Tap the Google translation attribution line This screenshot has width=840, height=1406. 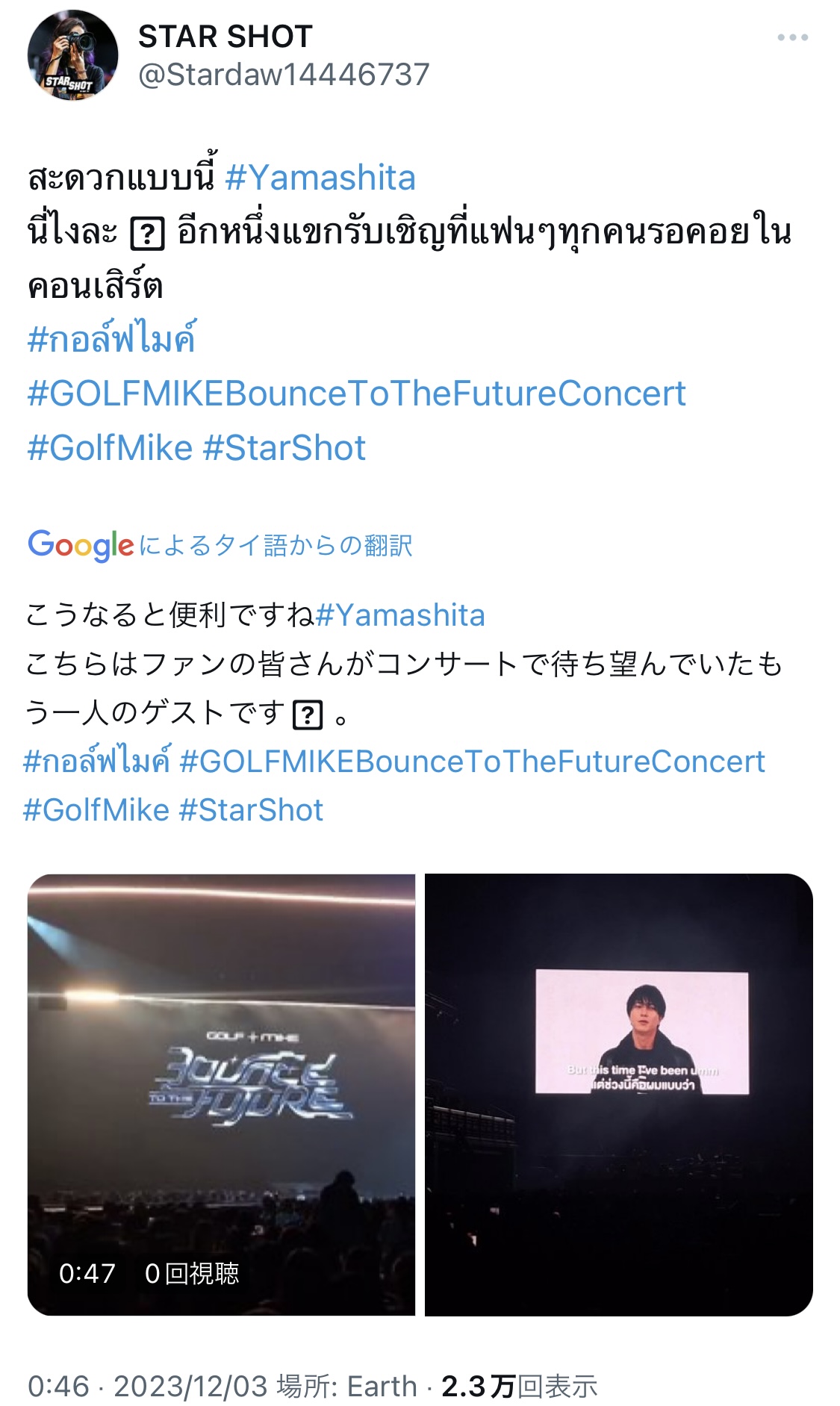220,545
